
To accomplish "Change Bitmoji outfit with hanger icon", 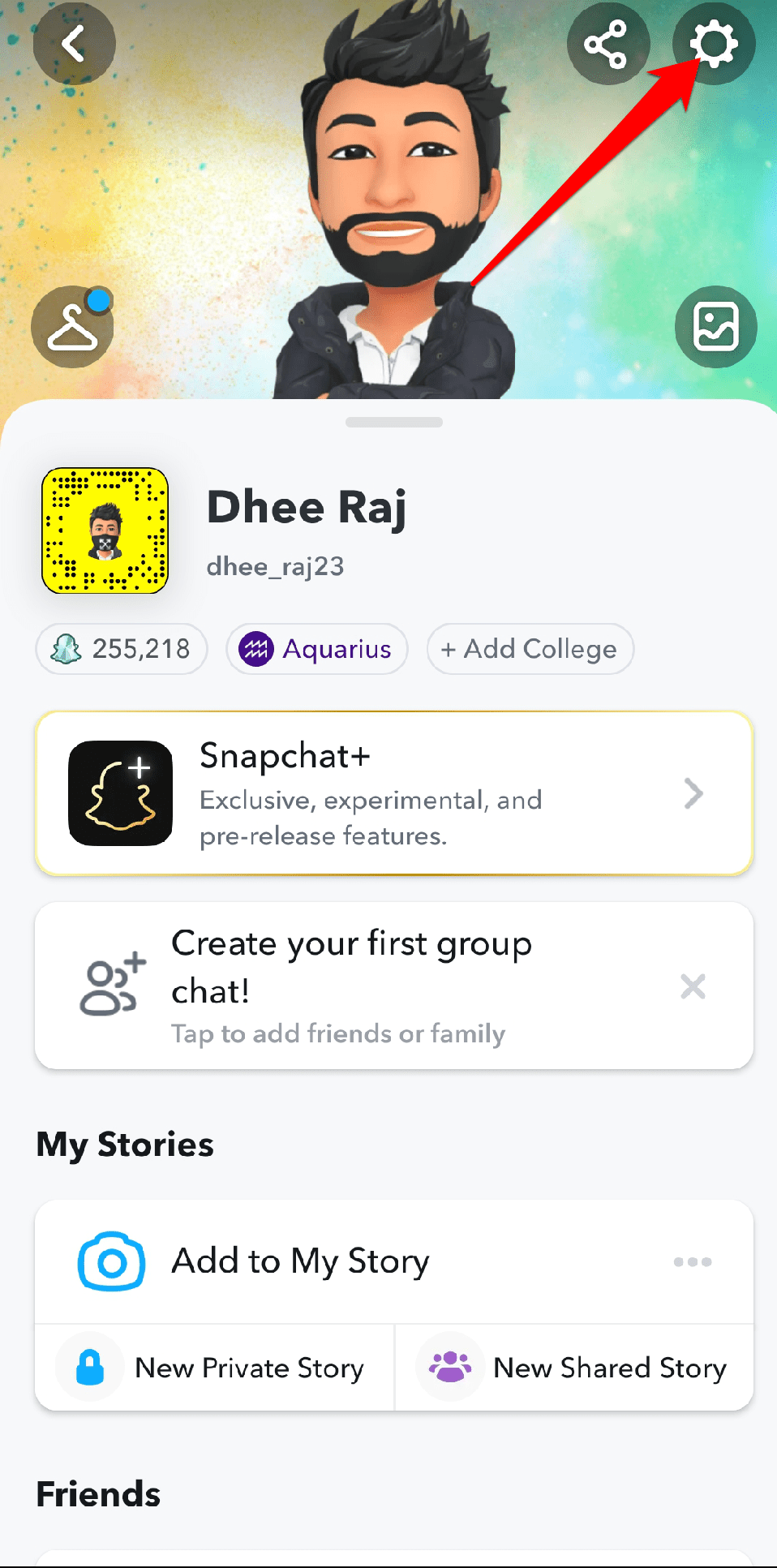I will pos(72,327).
